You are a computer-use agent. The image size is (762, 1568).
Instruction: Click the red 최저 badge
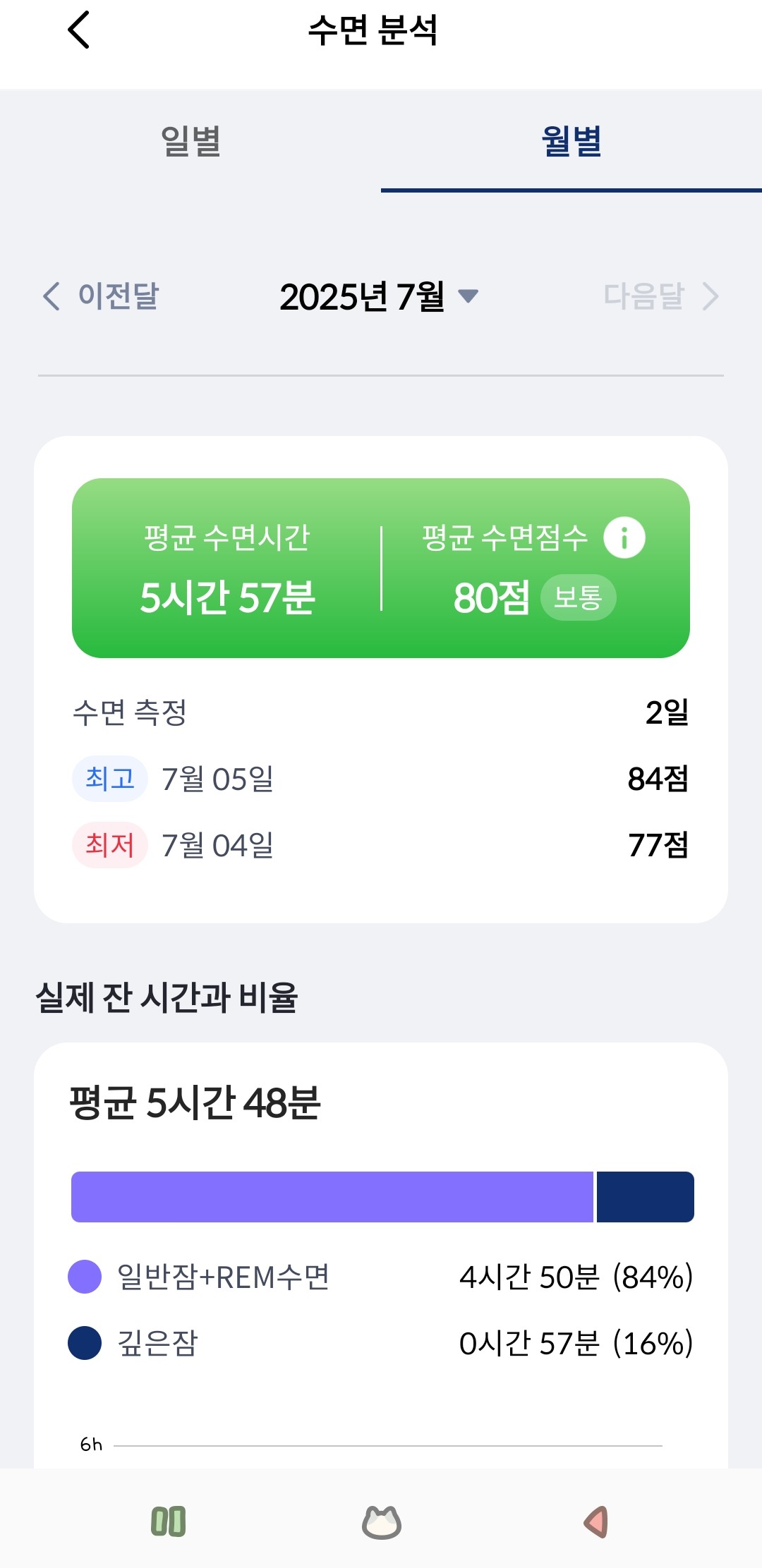[x=110, y=846]
